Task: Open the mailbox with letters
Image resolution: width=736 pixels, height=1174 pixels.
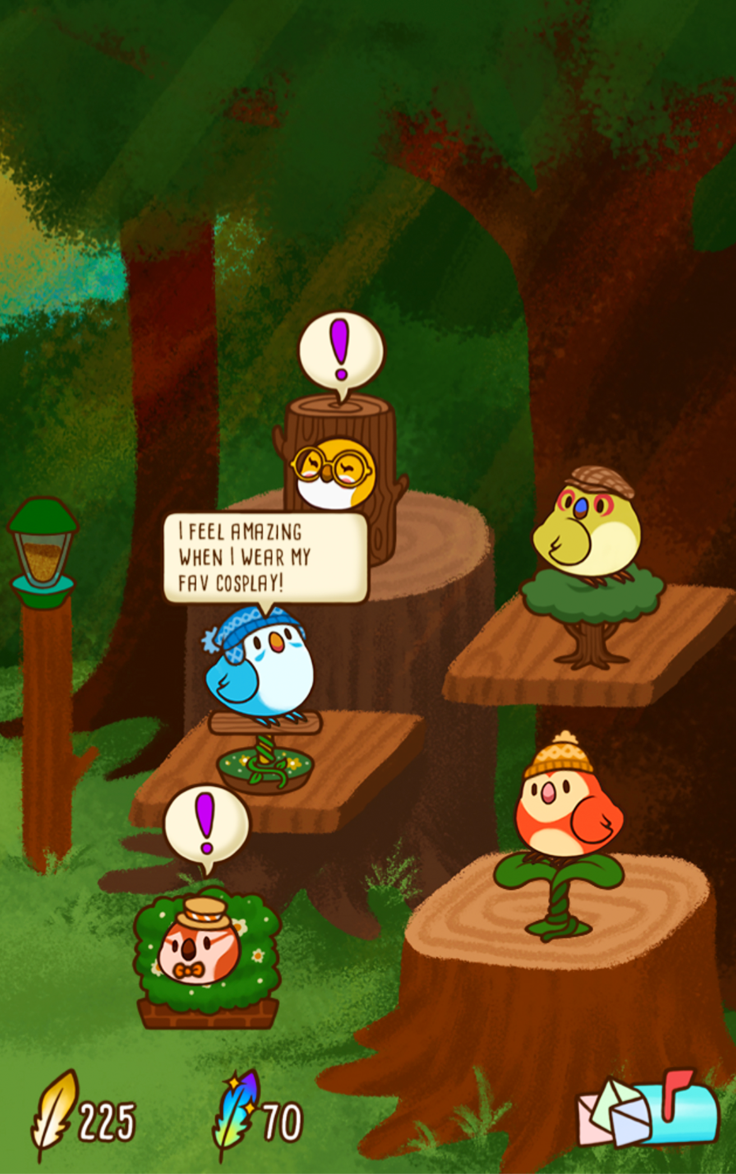Action: pos(650,1110)
